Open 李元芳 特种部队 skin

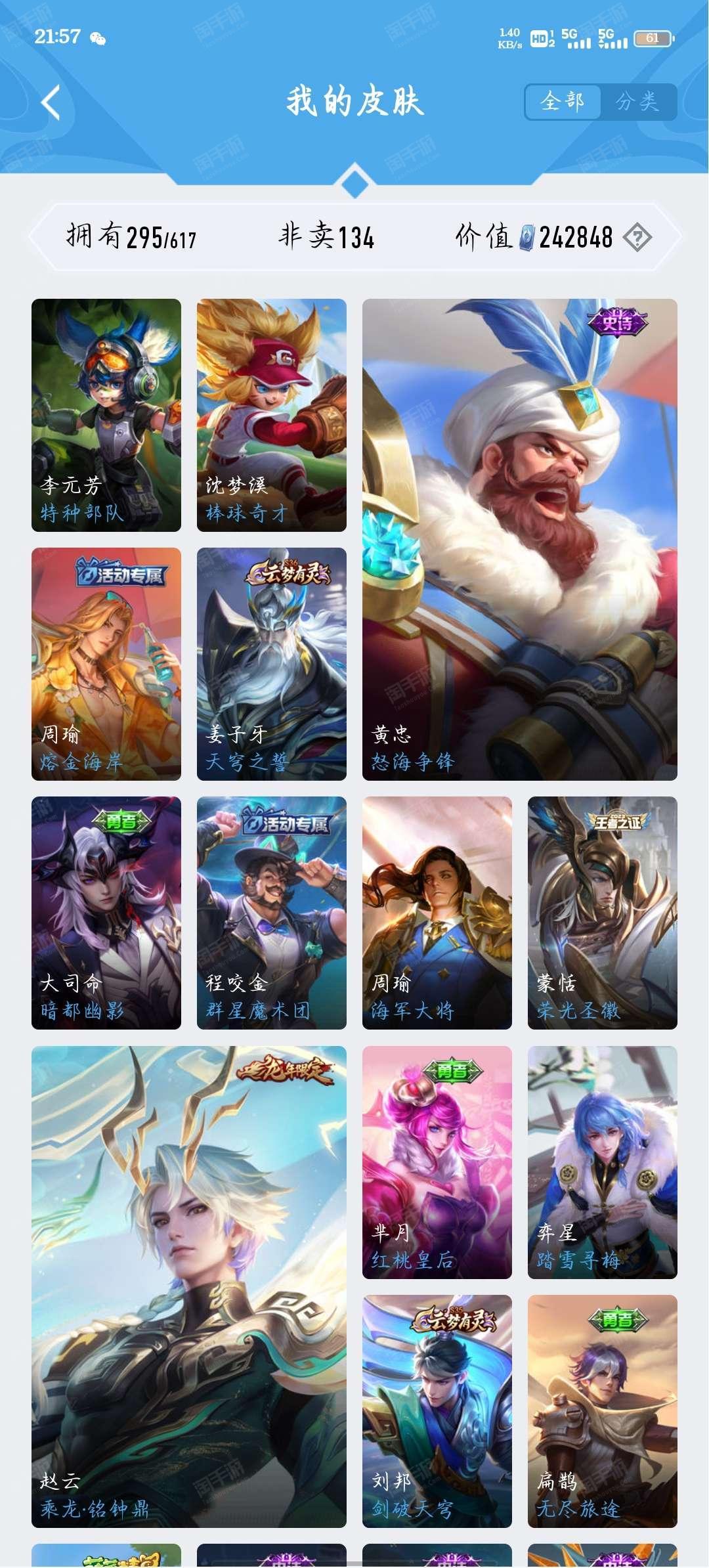[x=106, y=415]
